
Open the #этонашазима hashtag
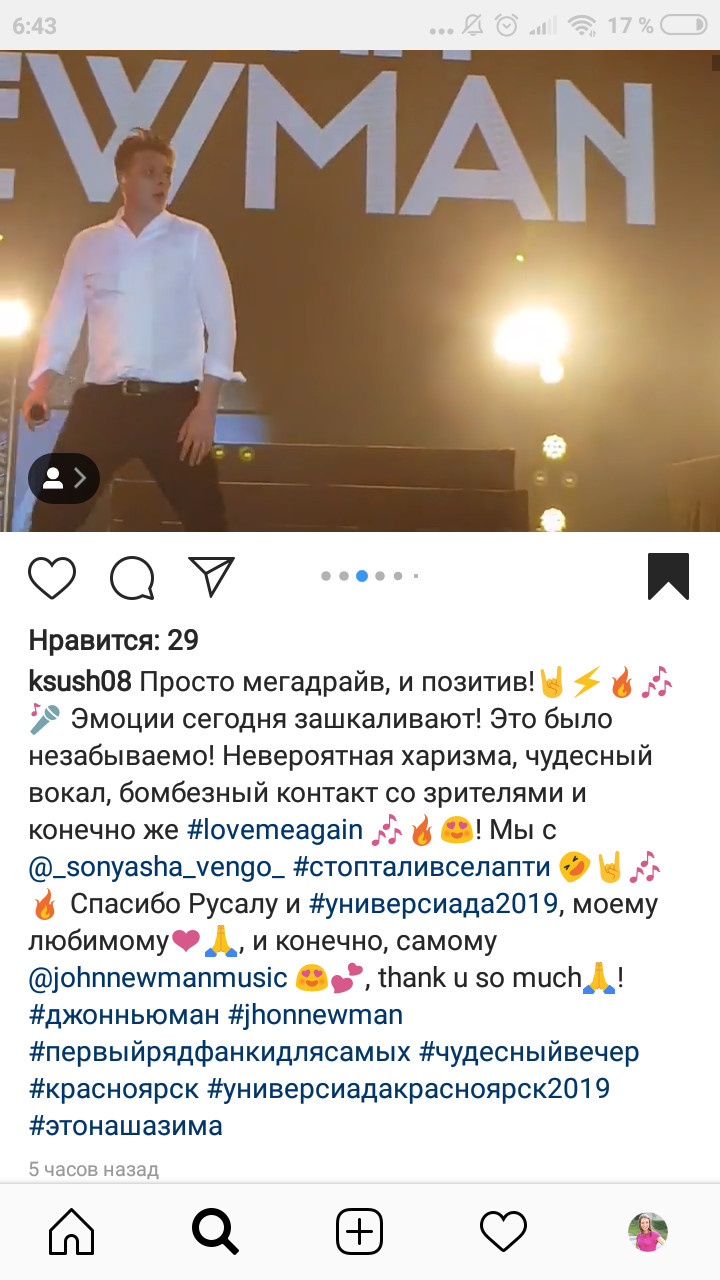[x=126, y=1126]
